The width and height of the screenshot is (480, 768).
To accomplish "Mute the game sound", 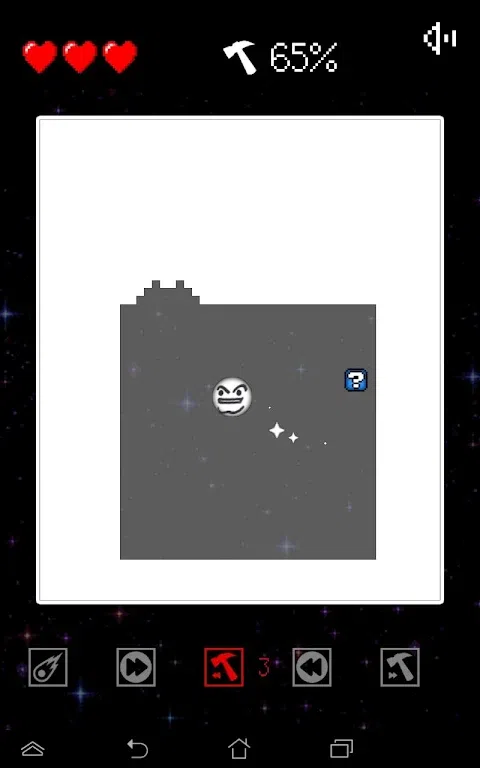I will point(440,38).
